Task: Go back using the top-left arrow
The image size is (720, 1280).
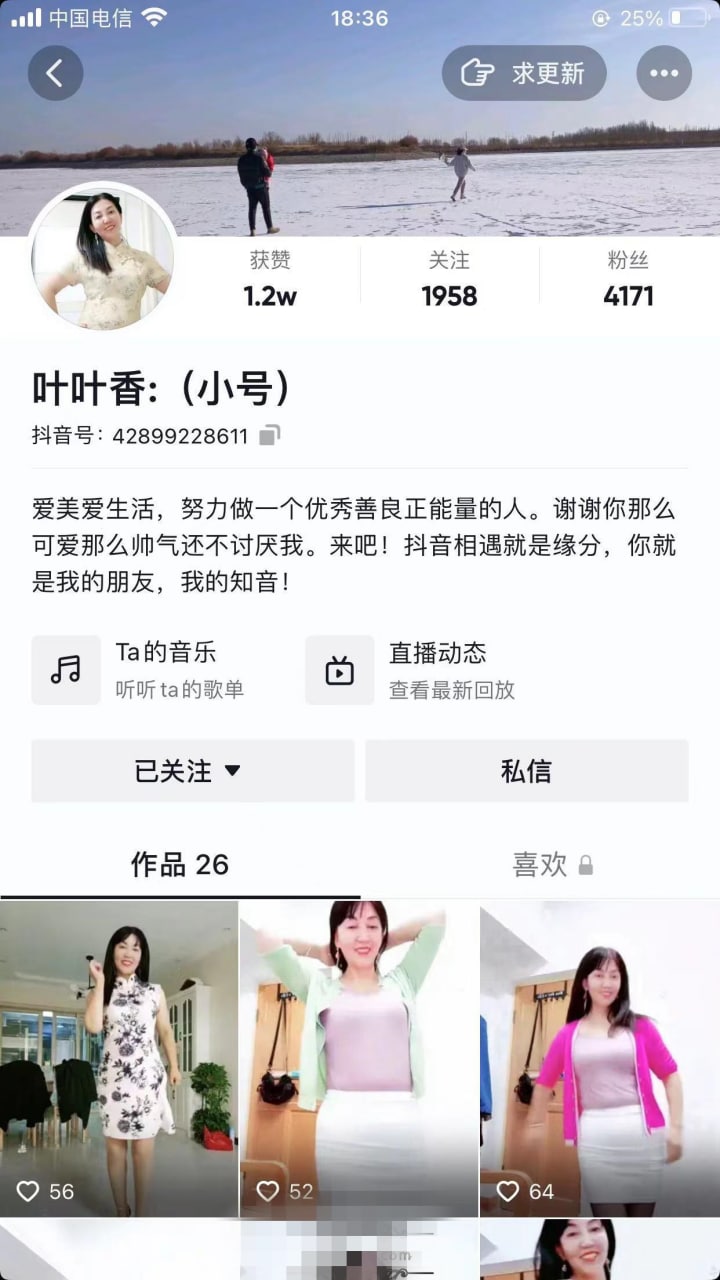Action: tap(55, 73)
